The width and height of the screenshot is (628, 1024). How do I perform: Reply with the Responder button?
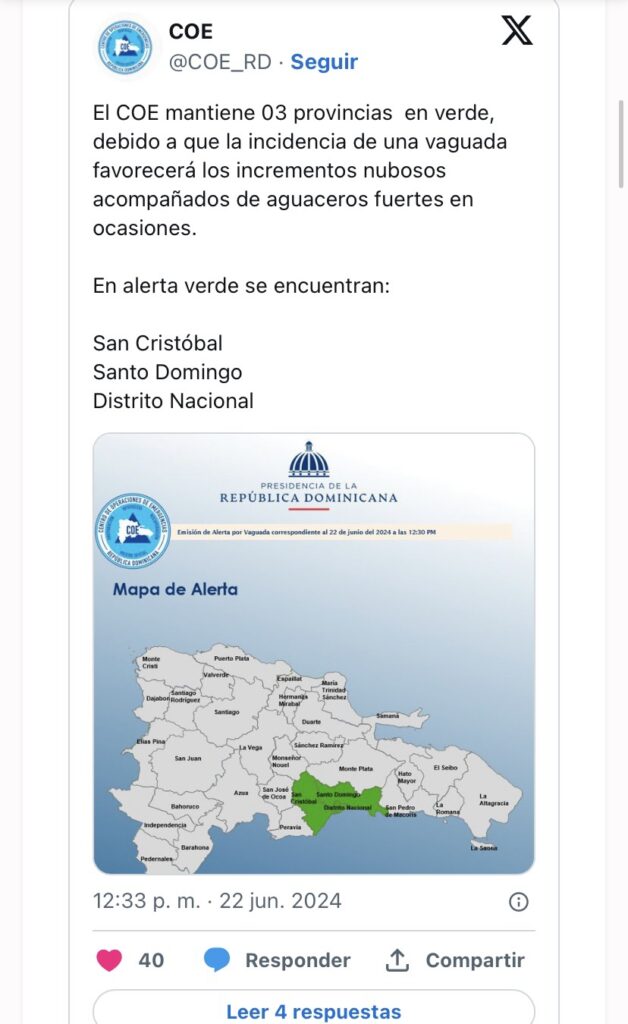pyautogui.click(x=278, y=960)
